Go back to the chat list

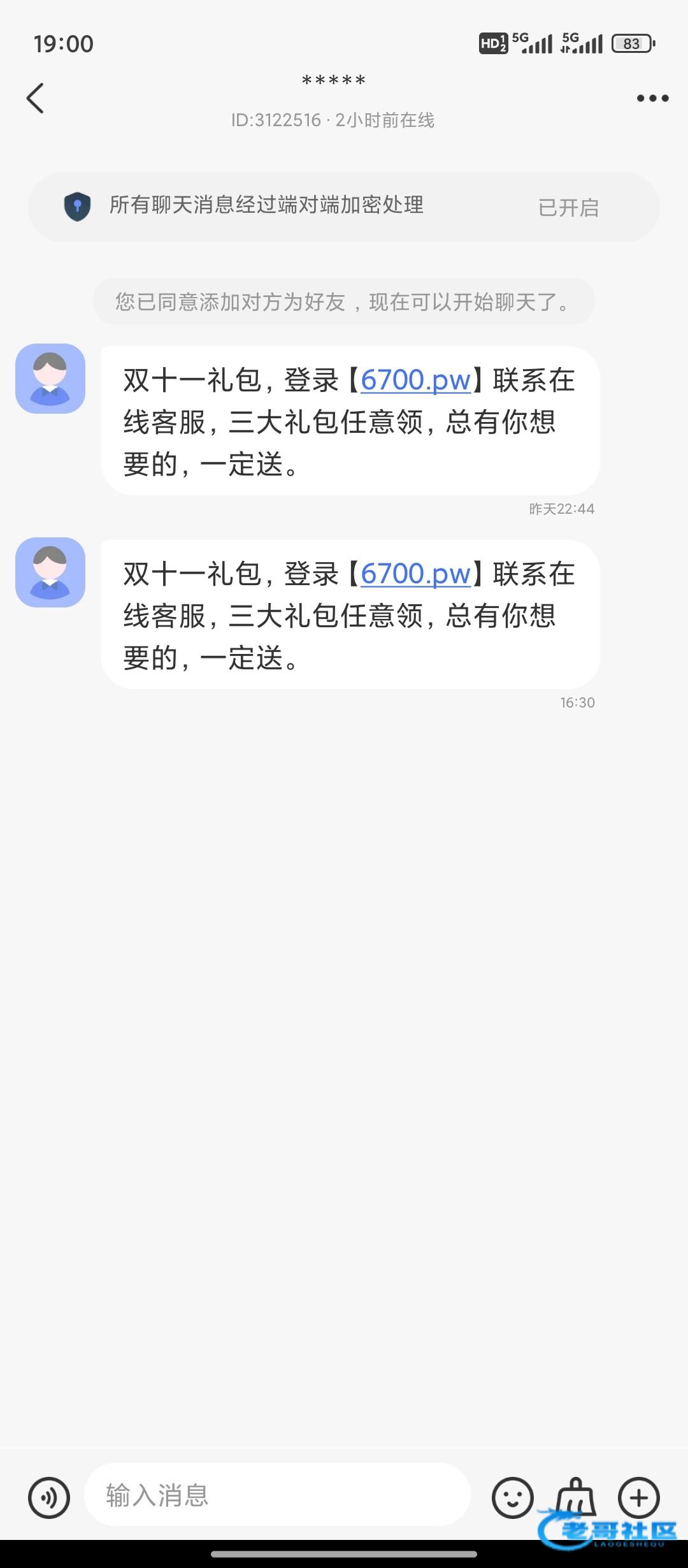tap(36, 98)
